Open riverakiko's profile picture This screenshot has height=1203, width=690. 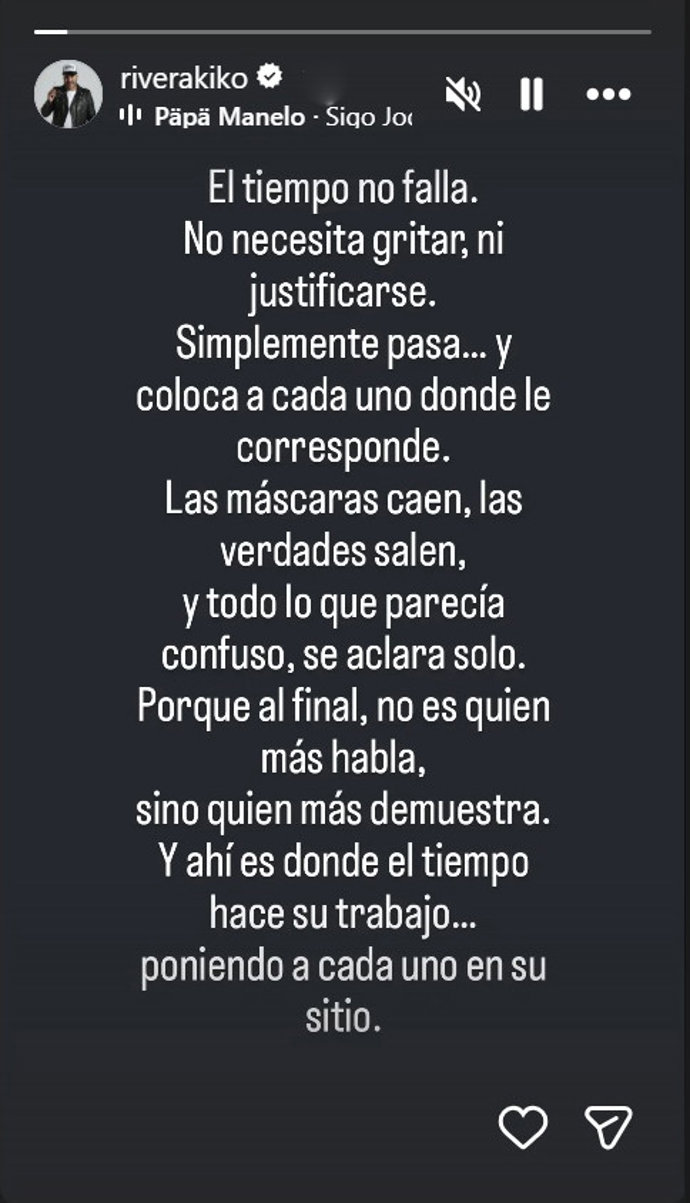(68, 93)
